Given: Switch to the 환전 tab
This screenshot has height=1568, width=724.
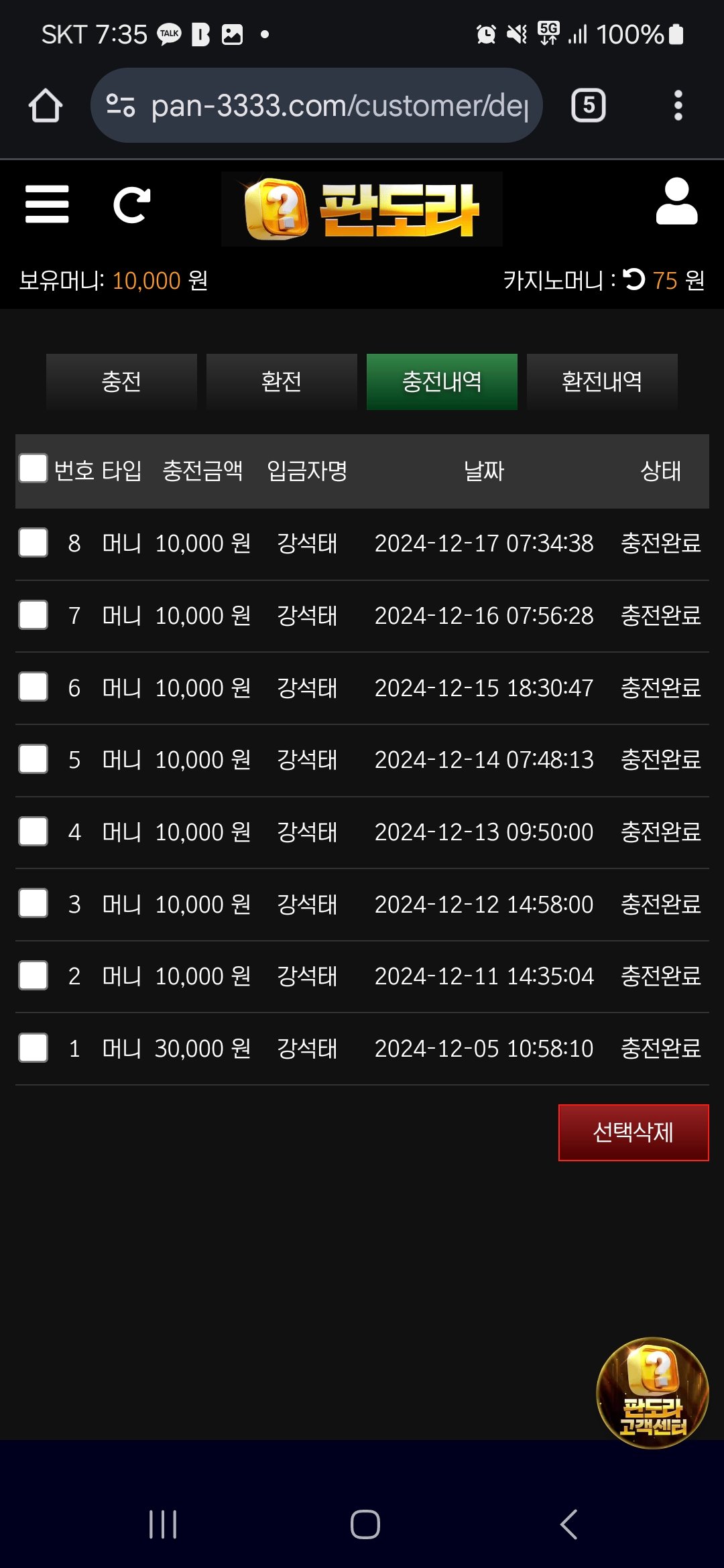Looking at the screenshot, I should (282, 382).
